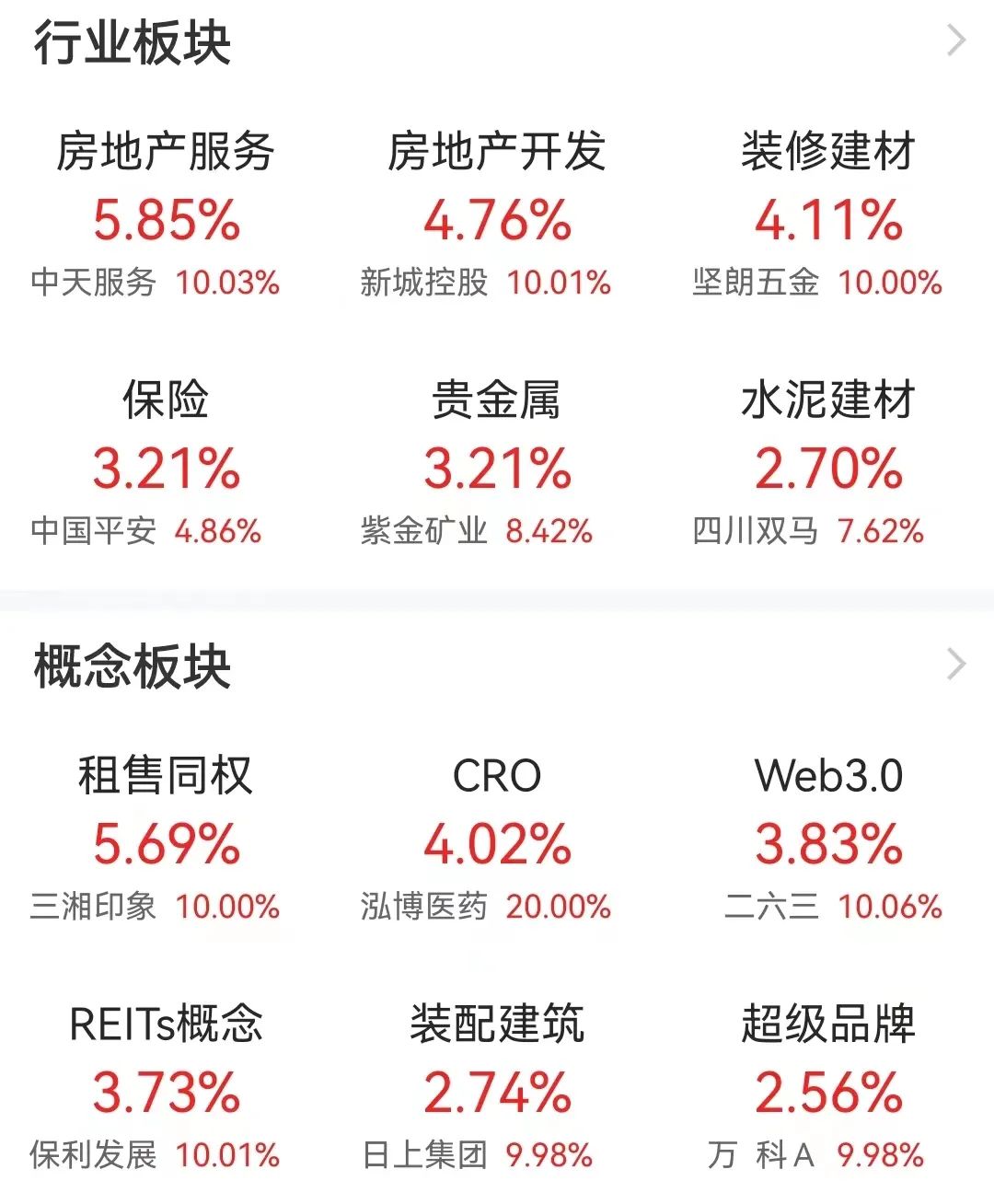Expand the 概念板块 section chevron

click(x=956, y=665)
